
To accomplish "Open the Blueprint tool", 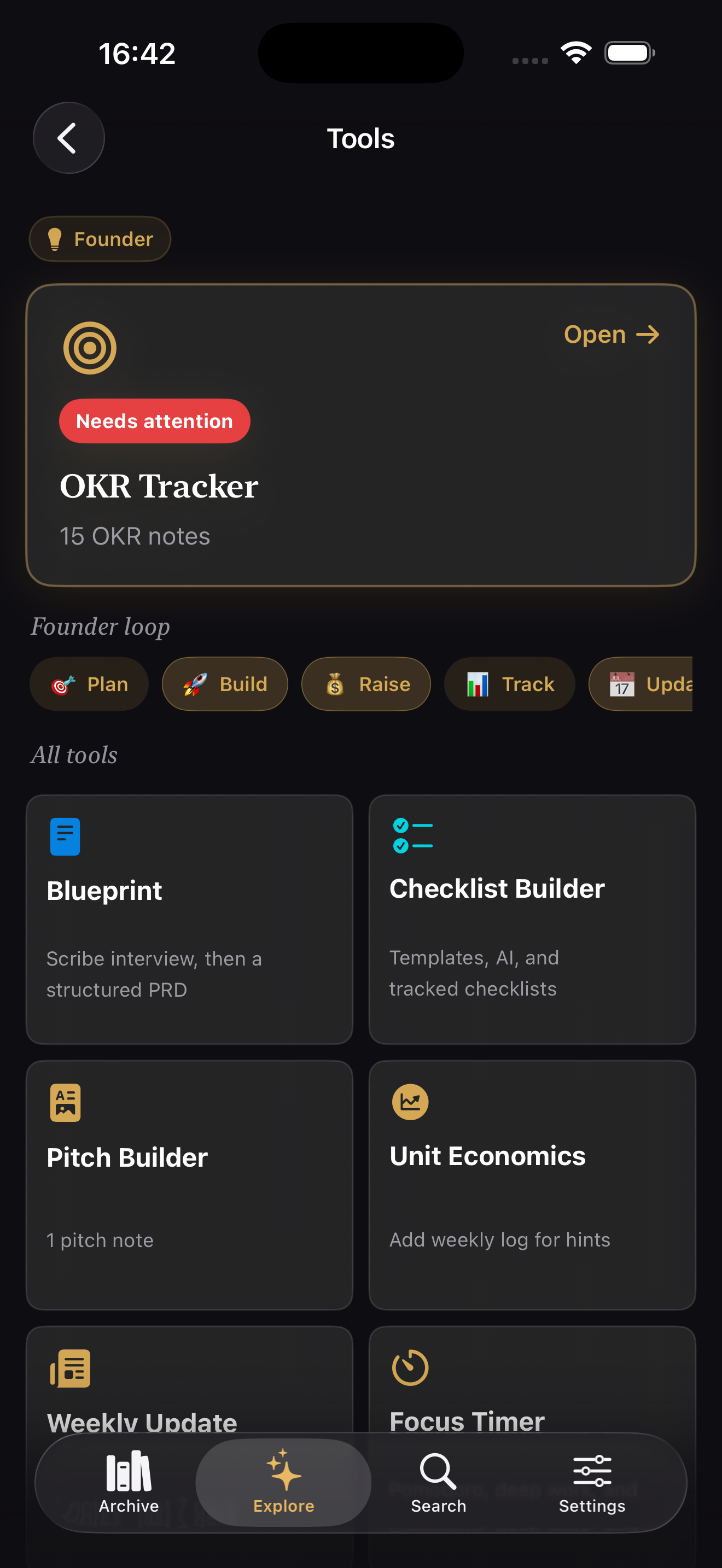I will point(189,919).
